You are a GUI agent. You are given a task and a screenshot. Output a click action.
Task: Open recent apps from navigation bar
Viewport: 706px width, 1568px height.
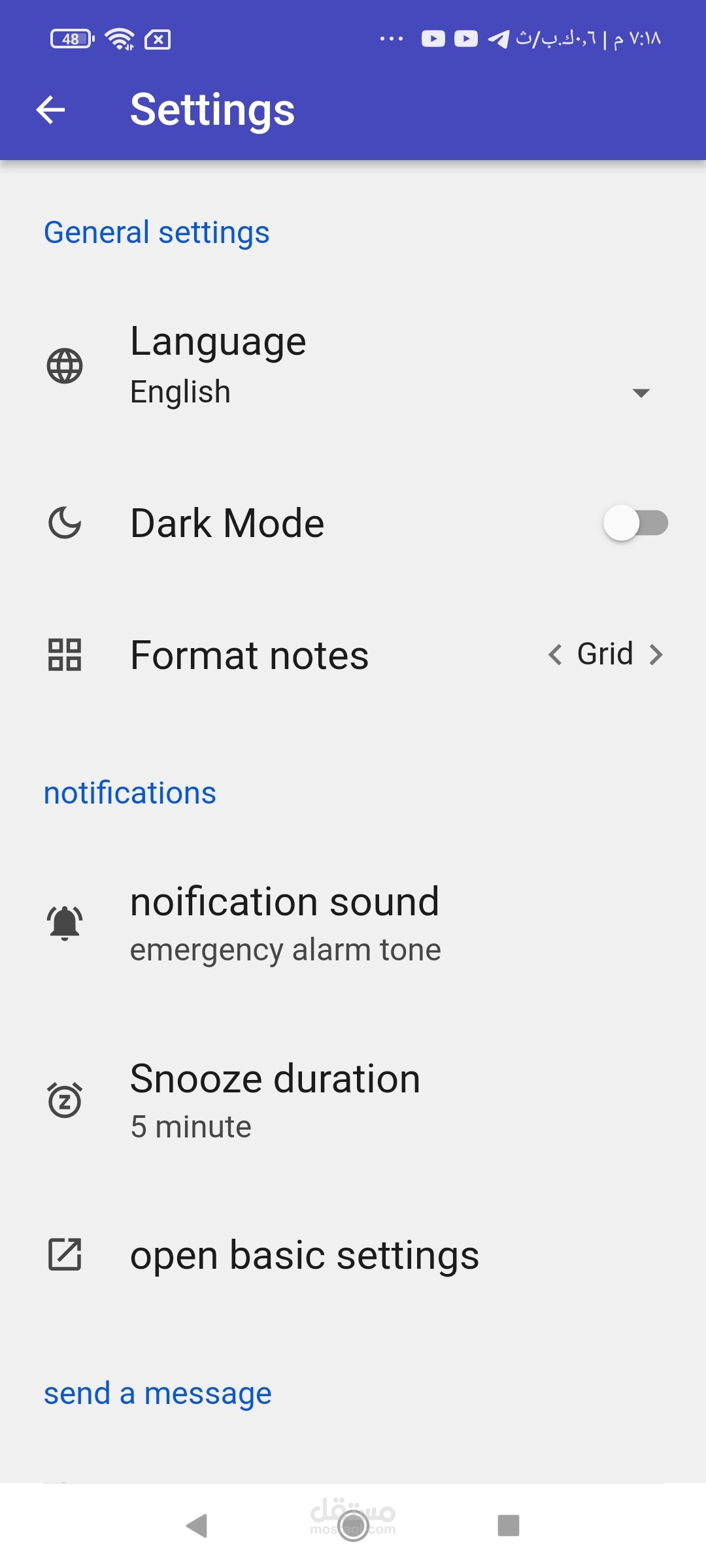pos(508,1526)
